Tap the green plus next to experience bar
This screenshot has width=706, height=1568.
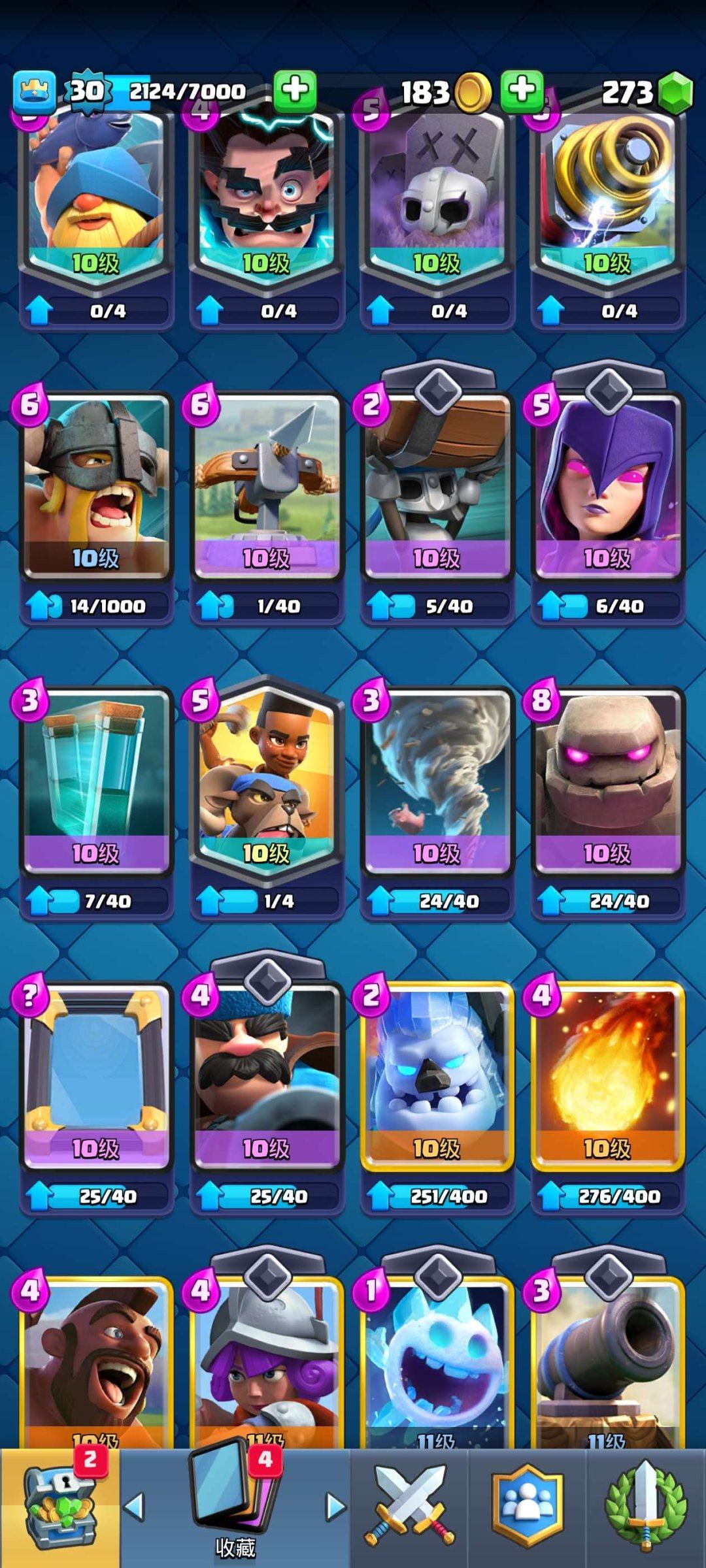click(295, 90)
